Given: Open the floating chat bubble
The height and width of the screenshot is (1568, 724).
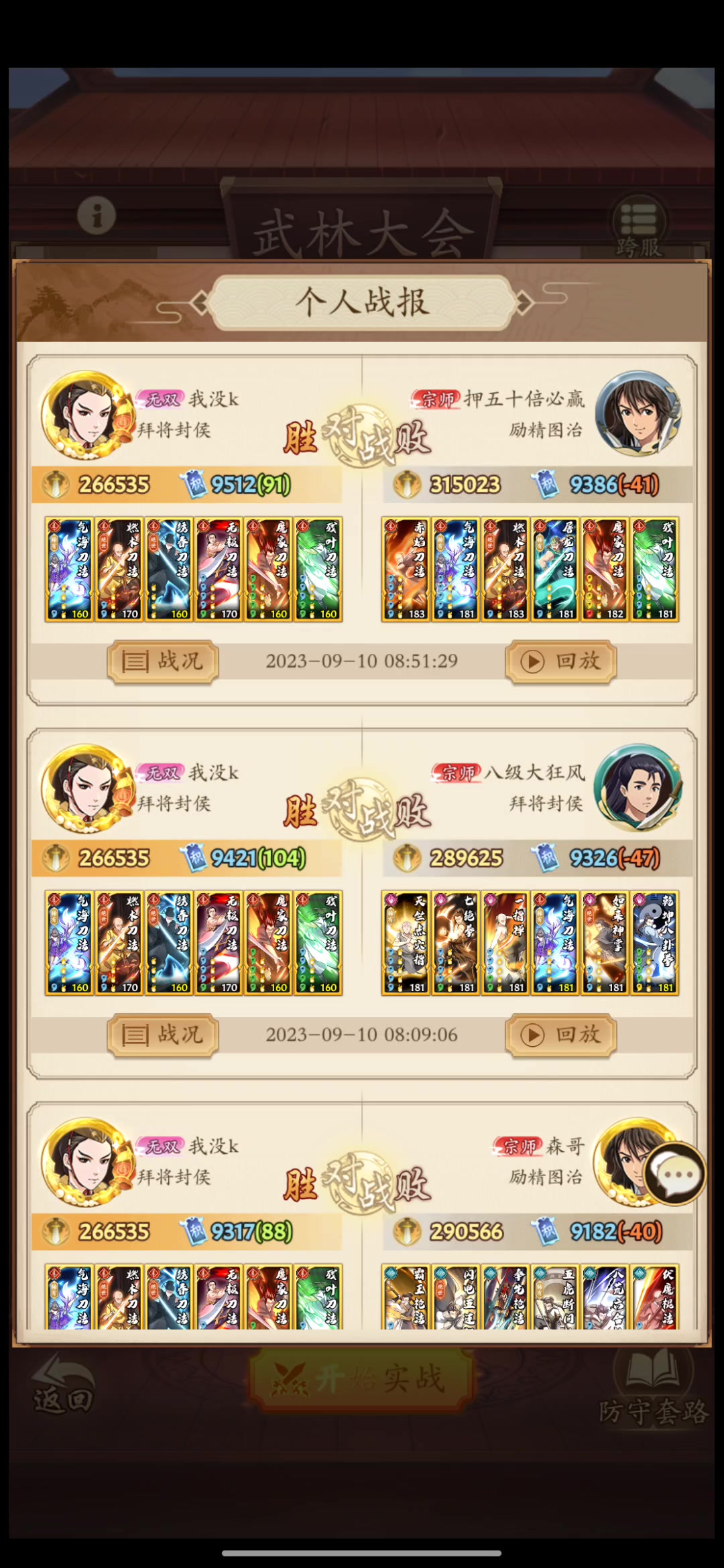Looking at the screenshot, I should (x=674, y=1174).
